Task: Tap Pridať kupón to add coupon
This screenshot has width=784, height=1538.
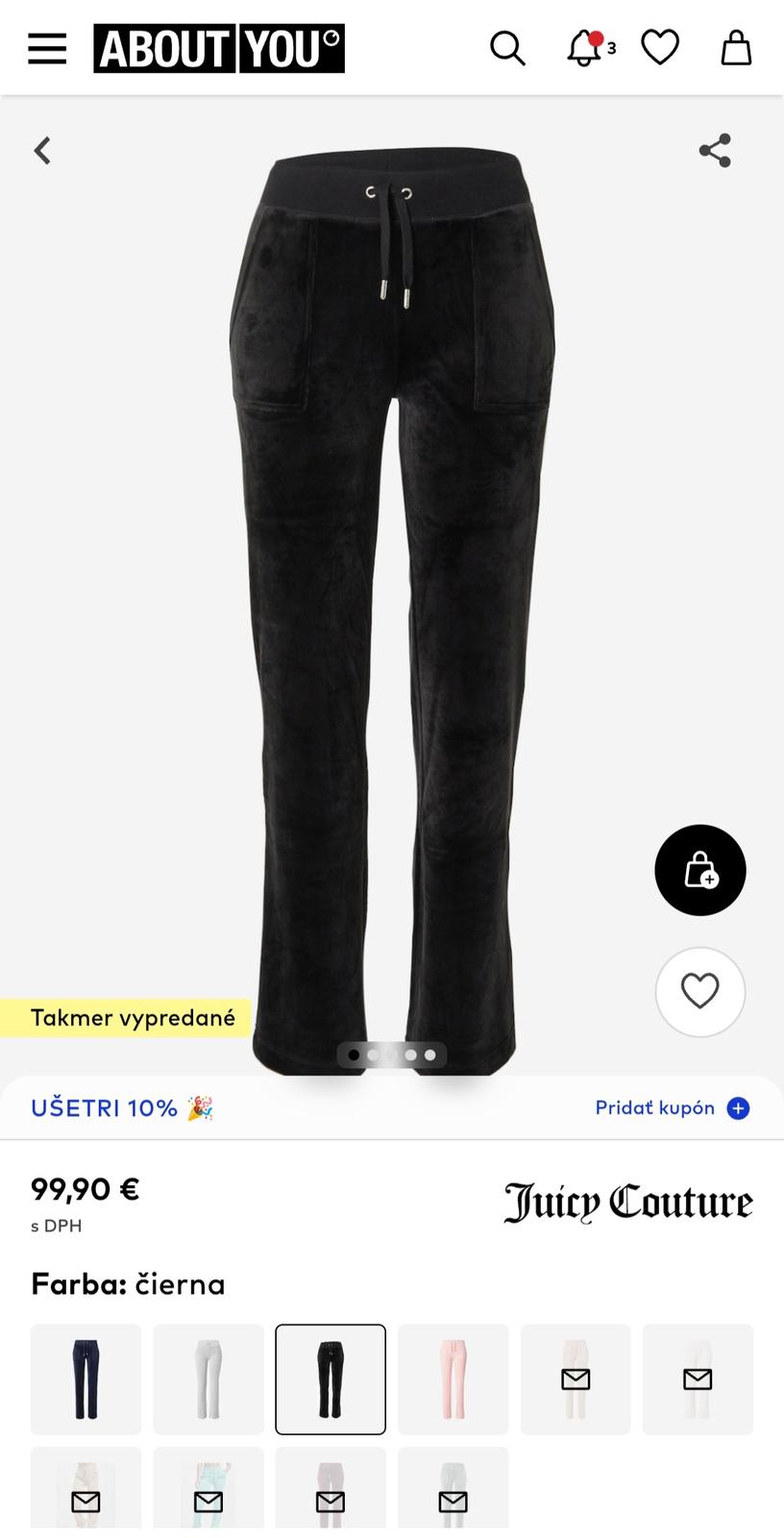Action: [x=672, y=1108]
